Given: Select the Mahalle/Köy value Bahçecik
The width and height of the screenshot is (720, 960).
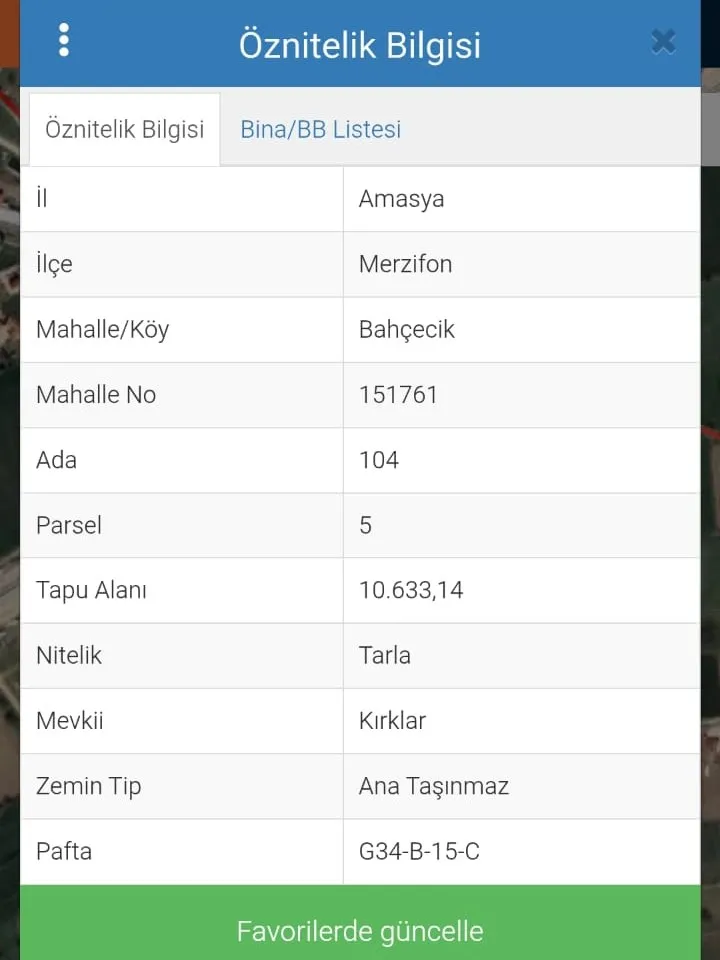Looking at the screenshot, I should click(x=406, y=329).
